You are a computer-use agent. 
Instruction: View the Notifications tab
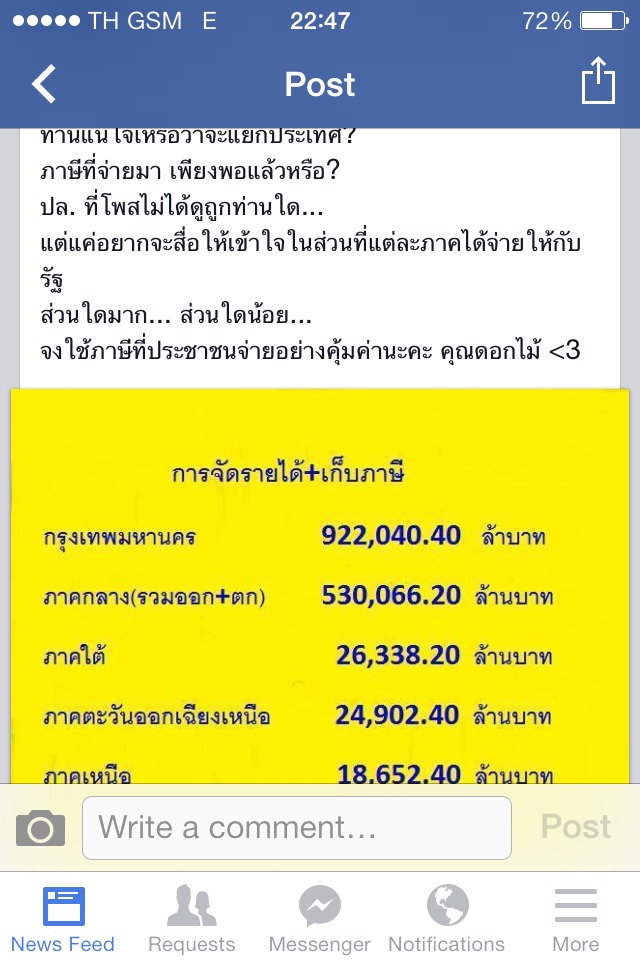pyautogui.click(x=447, y=918)
